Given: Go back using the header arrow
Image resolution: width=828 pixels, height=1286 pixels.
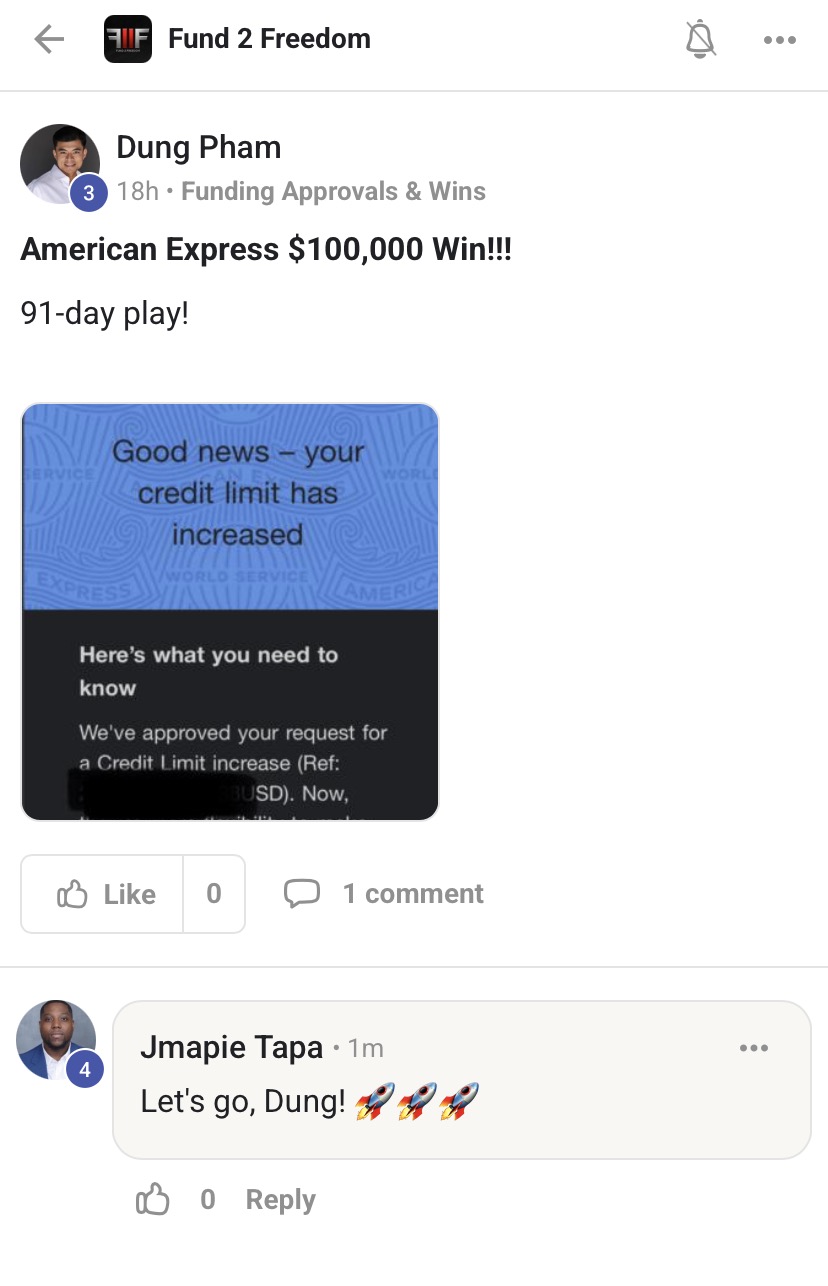Looking at the screenshot, I should pos(48,40).
